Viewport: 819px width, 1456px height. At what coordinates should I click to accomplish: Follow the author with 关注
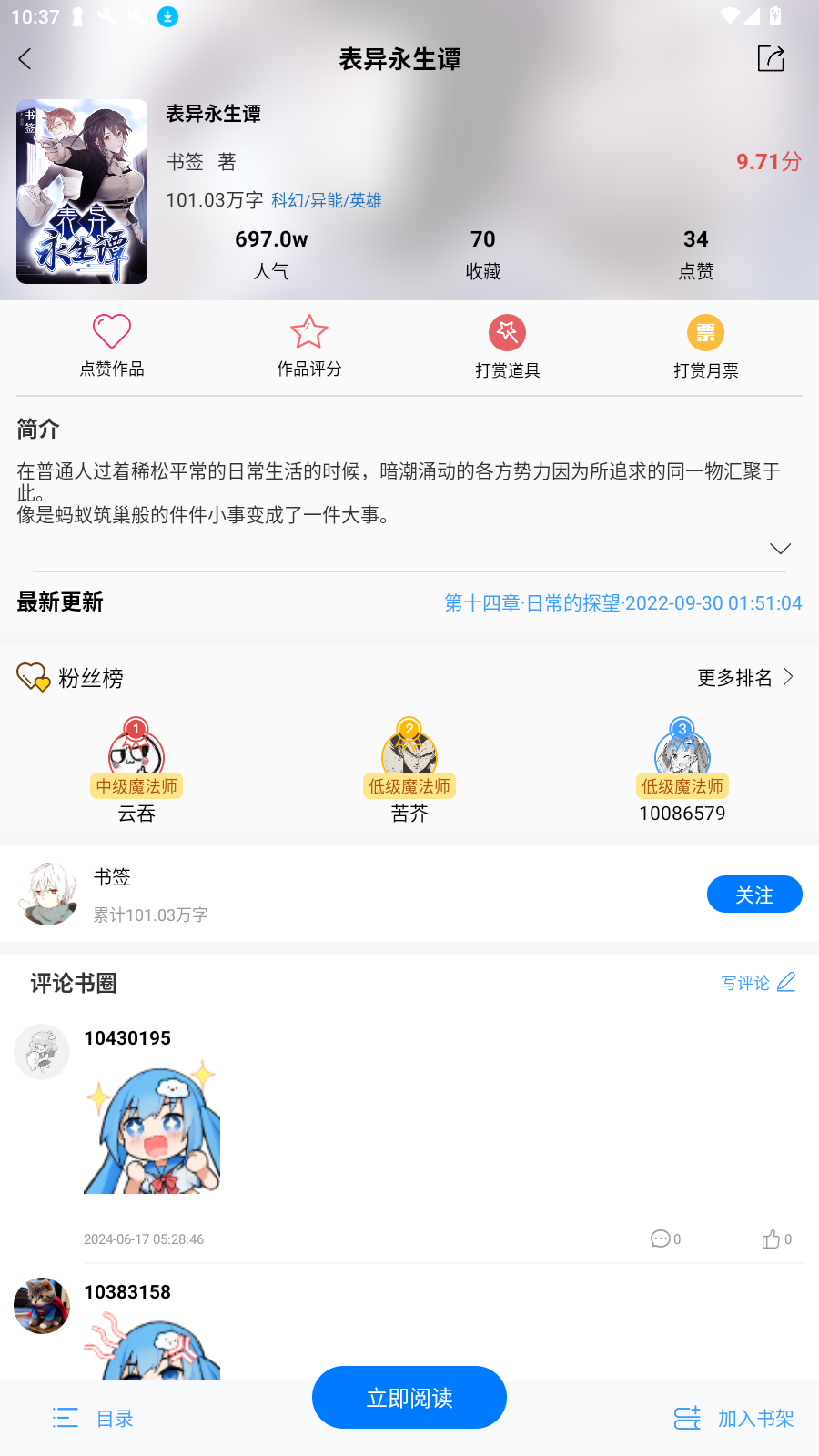[754, 895]
